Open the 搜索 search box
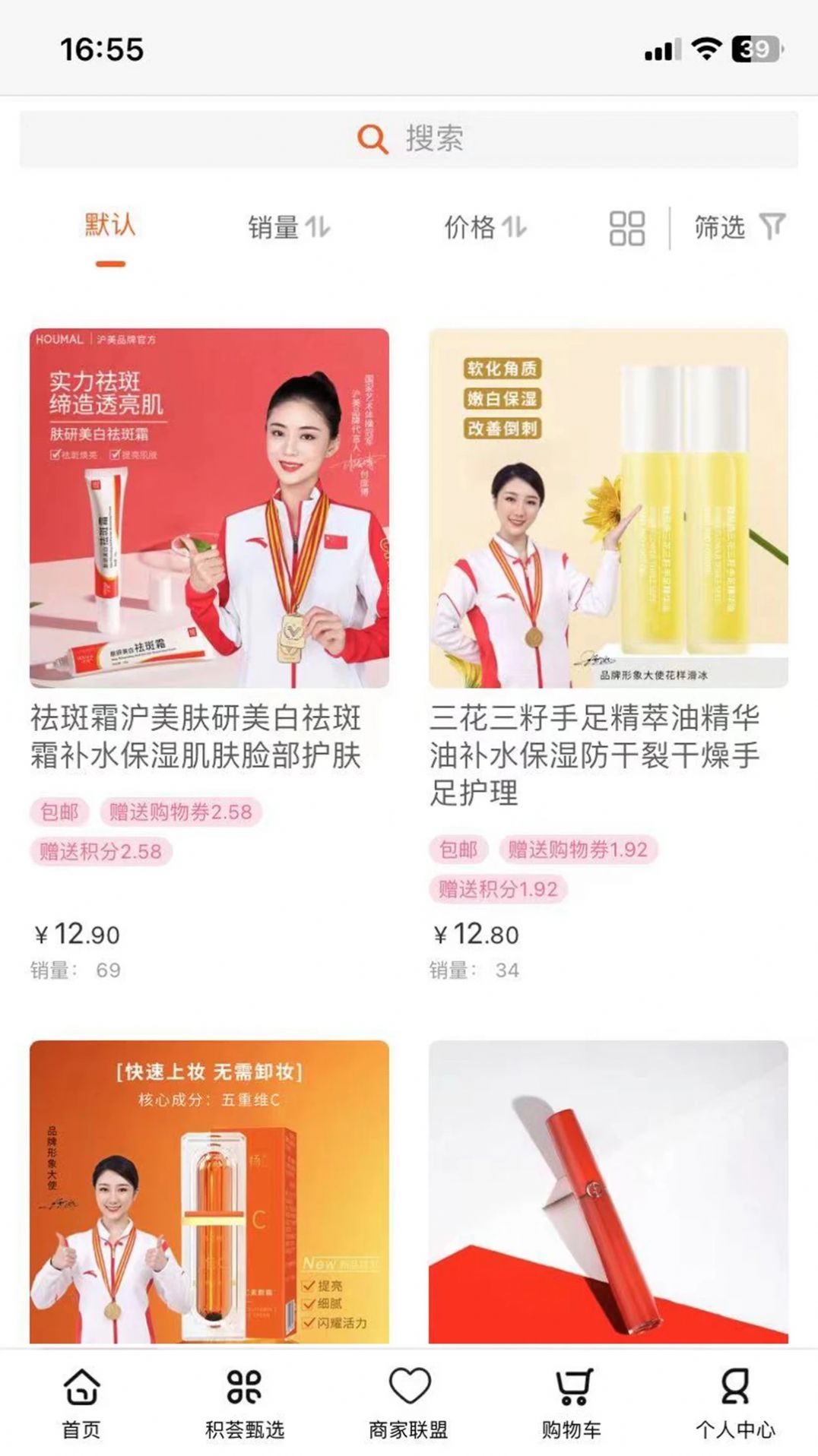 click(x=409, y=139)
